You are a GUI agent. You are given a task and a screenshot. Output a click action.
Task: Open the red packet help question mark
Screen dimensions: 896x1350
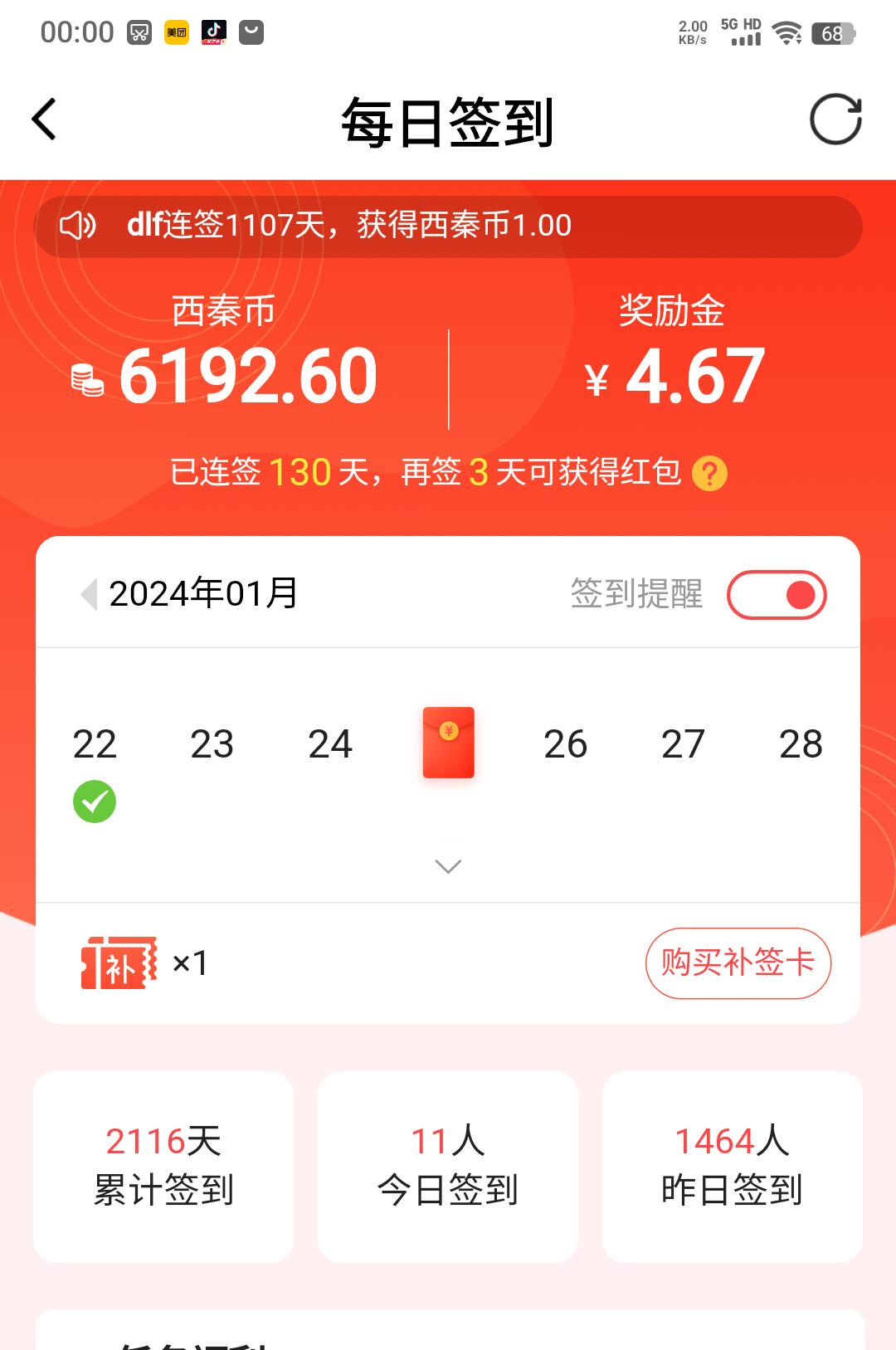[709, 474]
